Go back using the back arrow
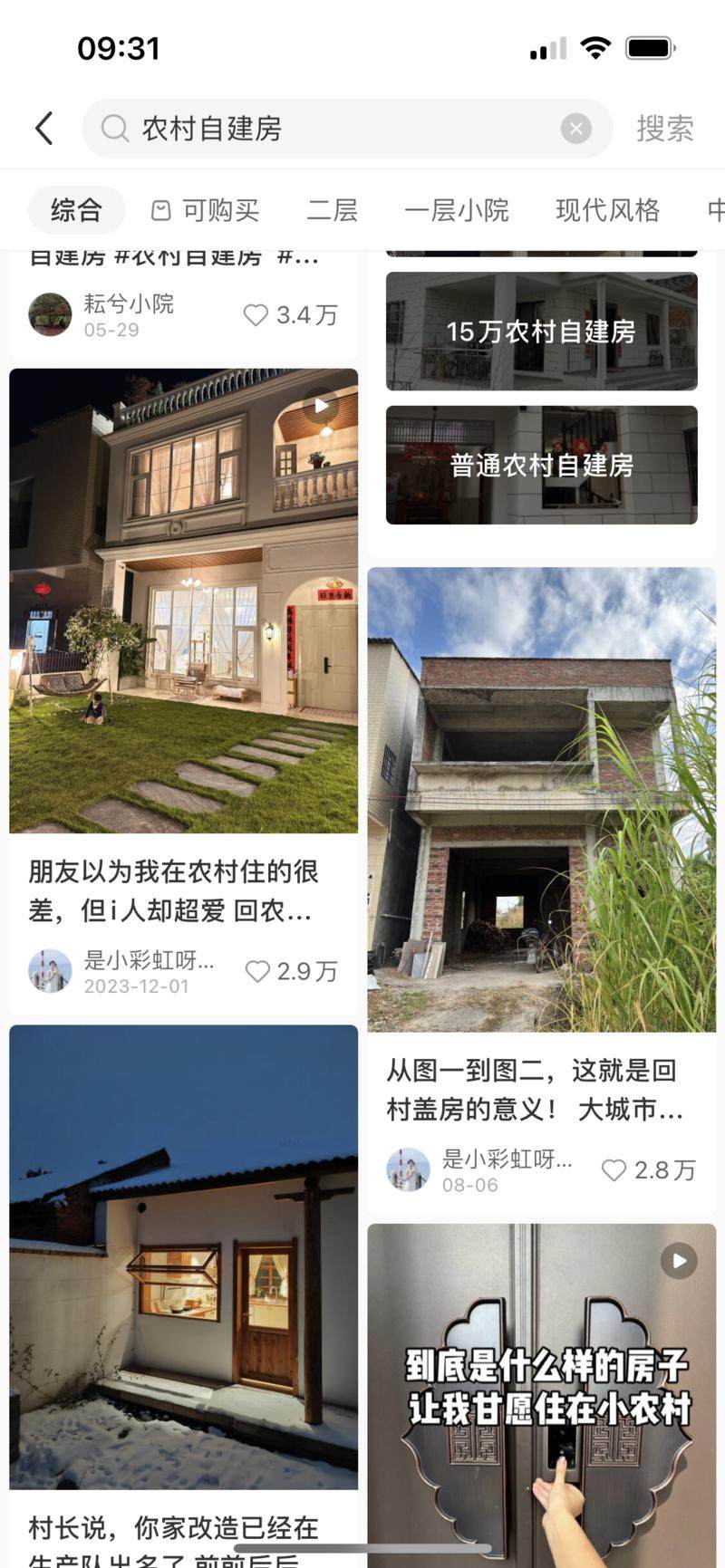This screenshot has width=725, height=1568. point(43,129)
